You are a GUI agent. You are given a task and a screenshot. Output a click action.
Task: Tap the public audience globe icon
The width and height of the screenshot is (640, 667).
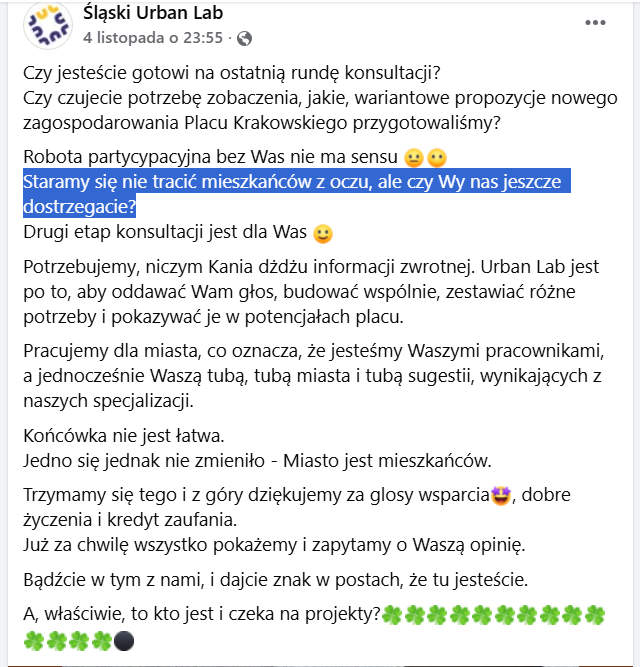[244, 39]
